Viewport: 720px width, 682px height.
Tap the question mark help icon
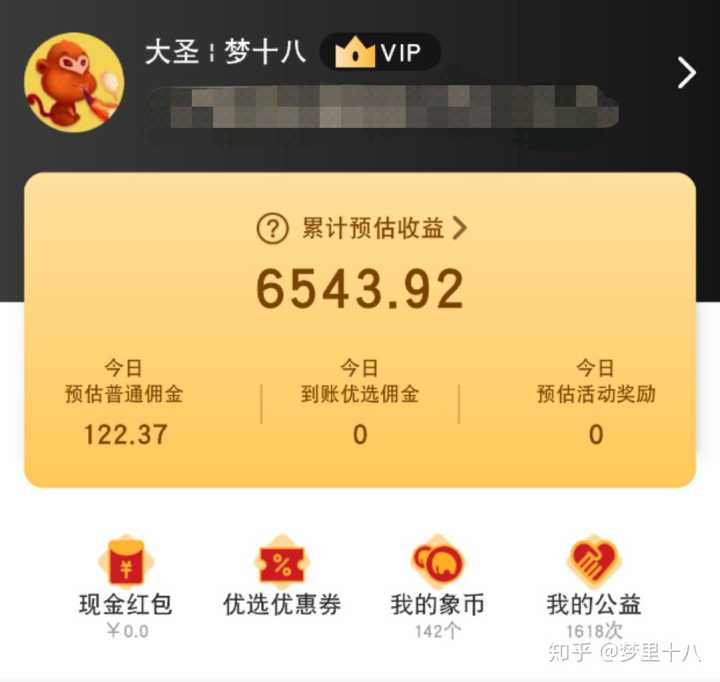(272, 229)
